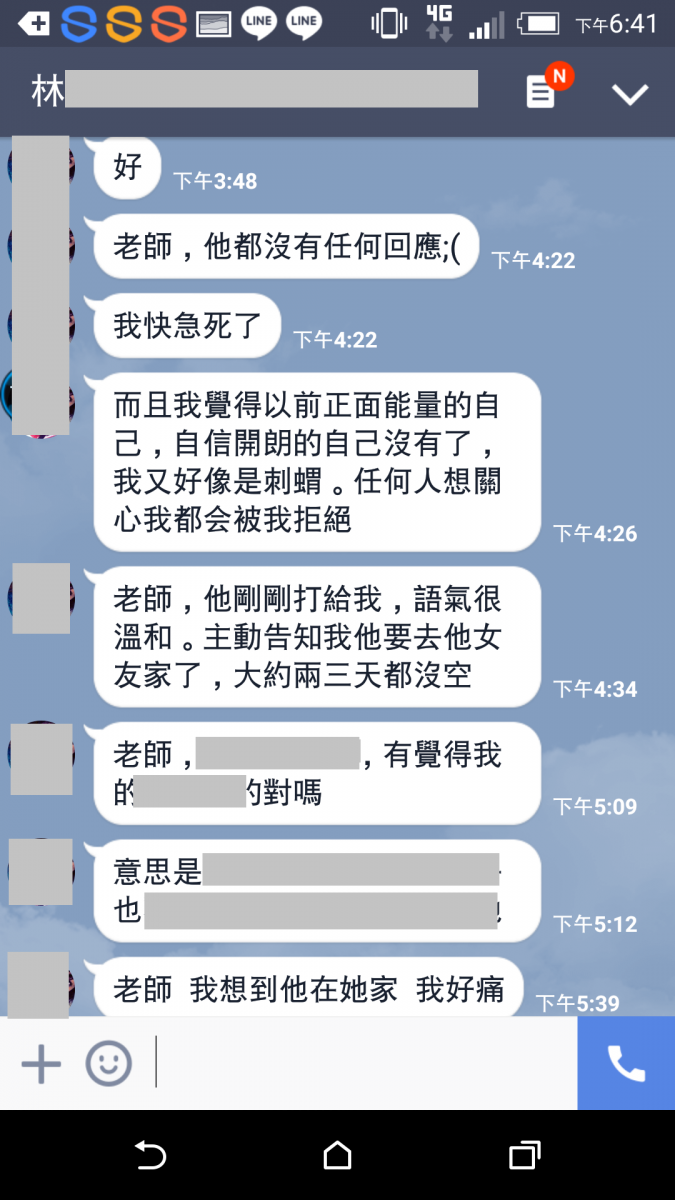The height and width of the screenshot is (1200, 675).
Task: Tap the plus attachment button
Action: click(x=41, y=1064)
